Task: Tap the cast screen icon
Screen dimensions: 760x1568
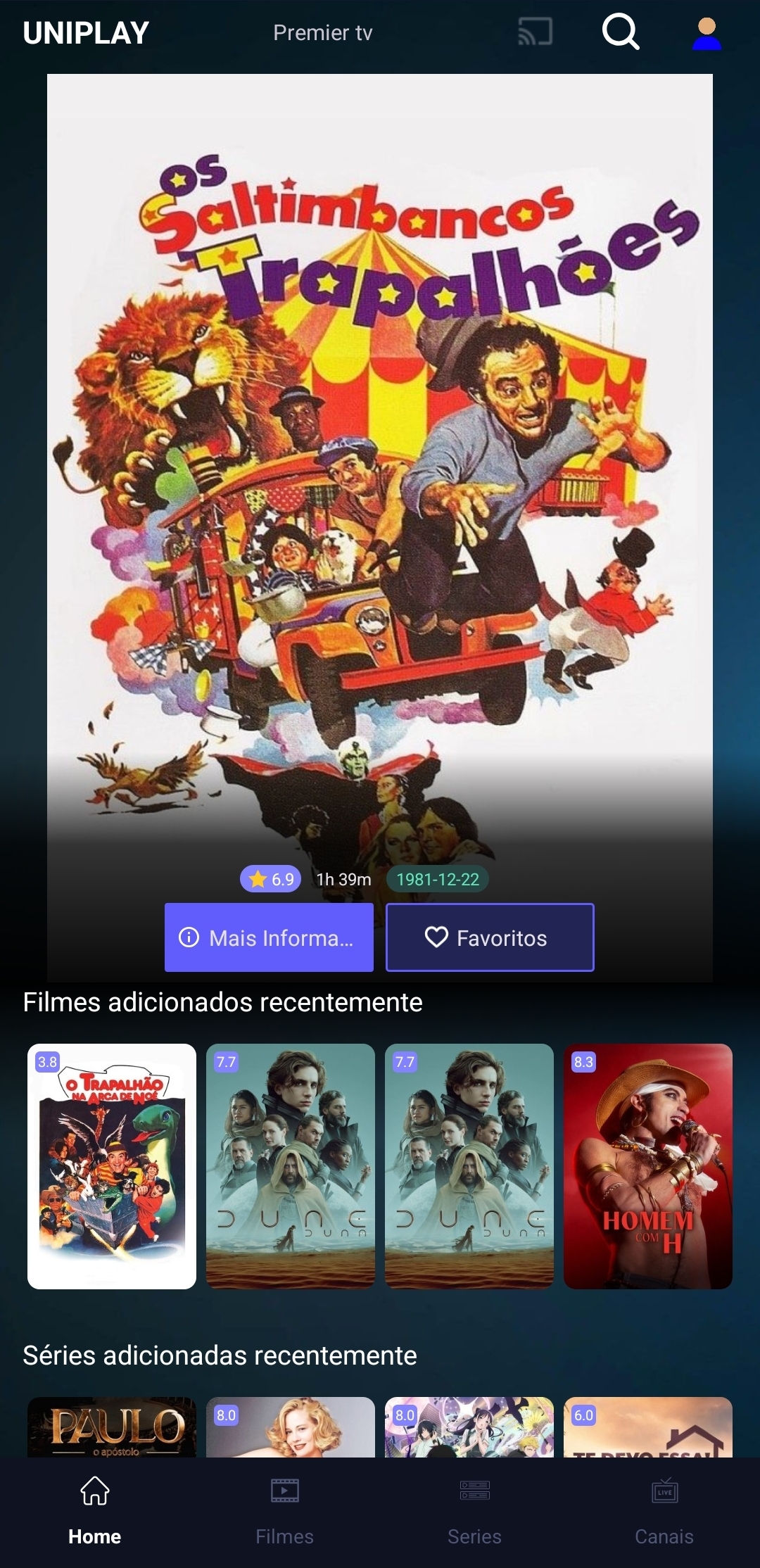Action: pyautogui.click(x=535, y=32)
